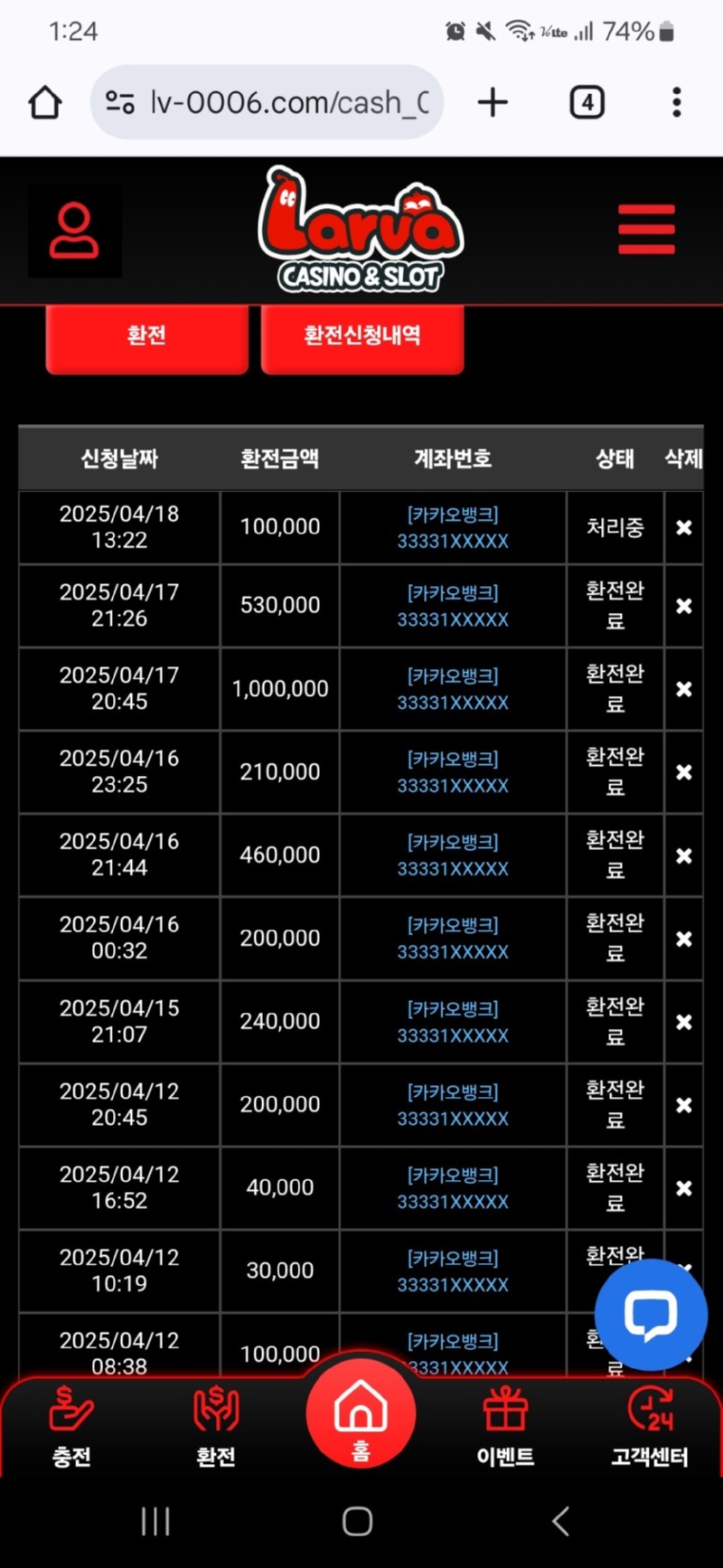723x1568 pixels.
Task: Open the browser tab switcher
Action: 587,102
